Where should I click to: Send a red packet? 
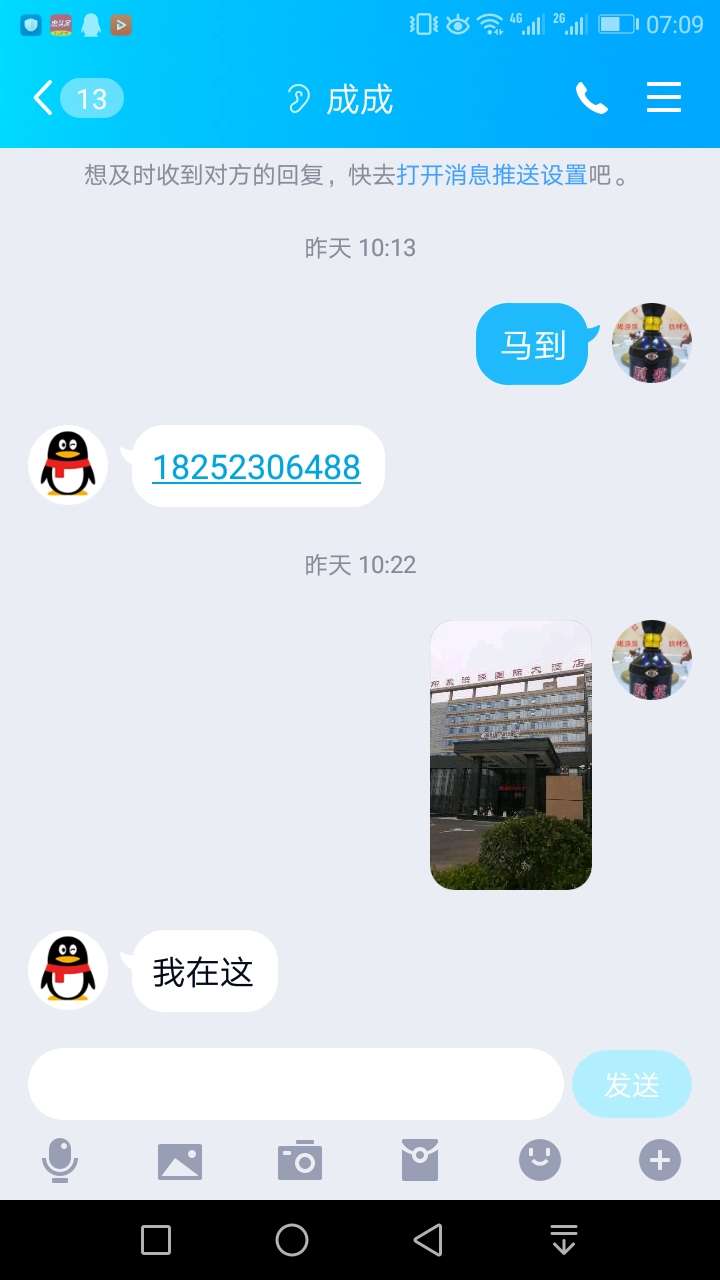click(x=420, y=1161)
